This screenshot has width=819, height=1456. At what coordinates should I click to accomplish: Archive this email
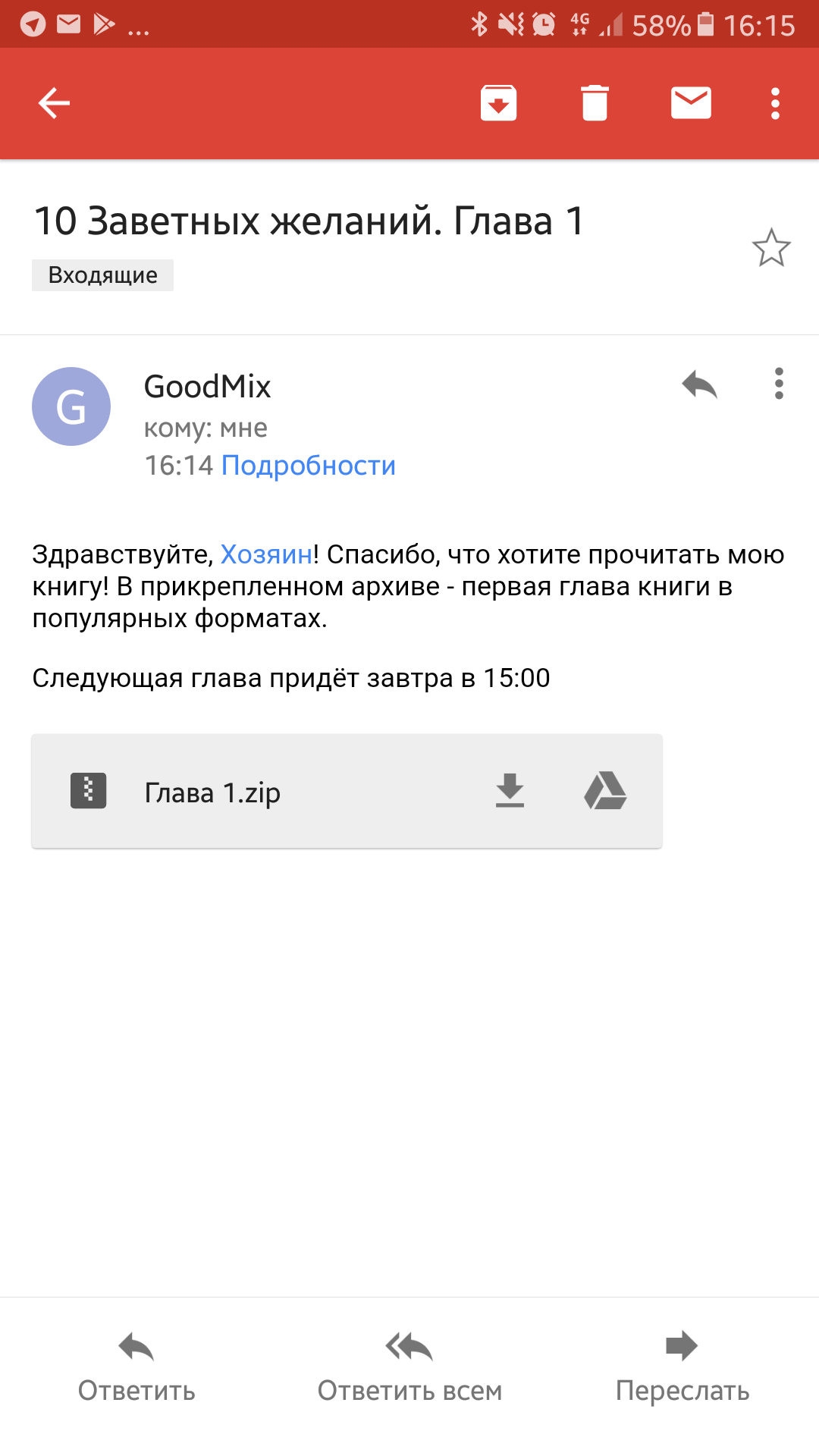[x=498, y=103]
